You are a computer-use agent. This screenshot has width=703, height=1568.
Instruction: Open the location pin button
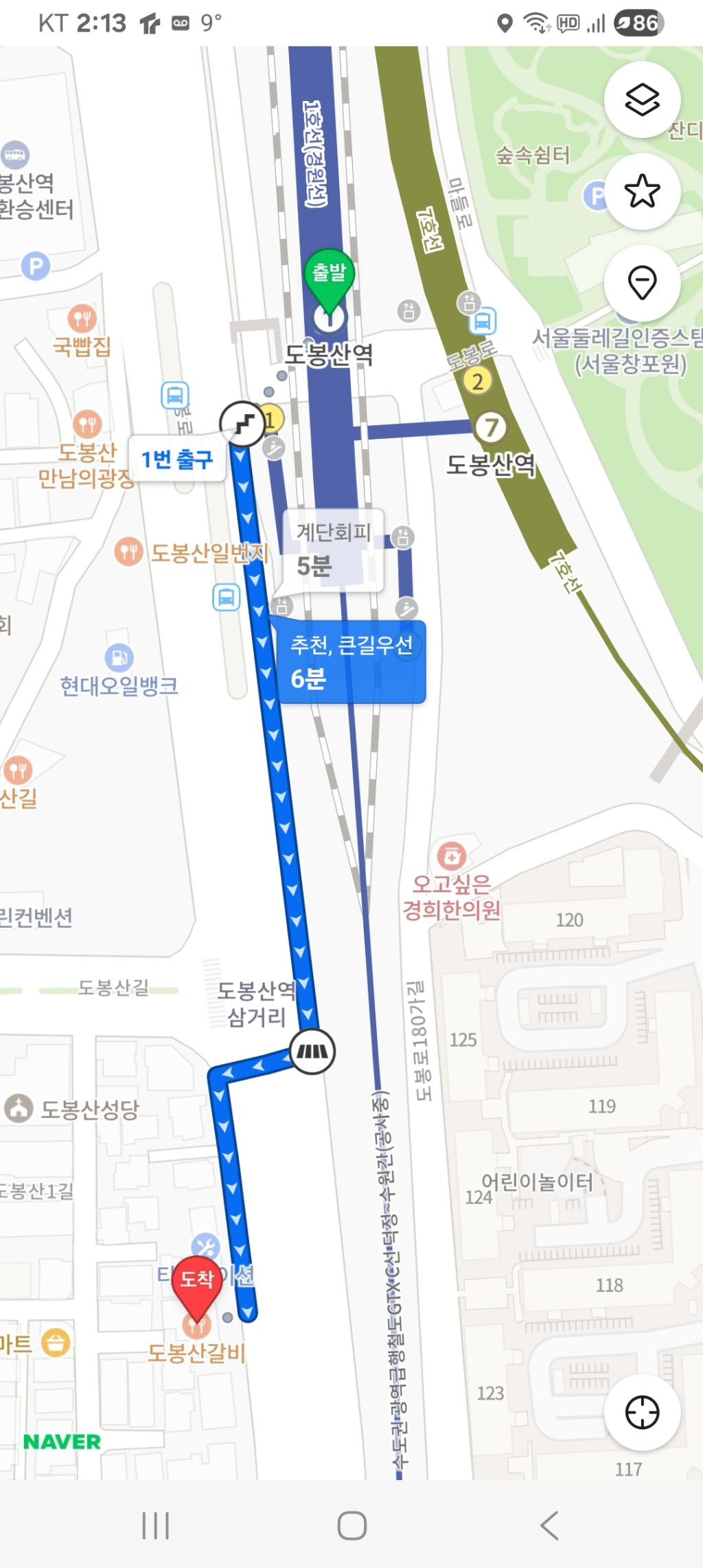point(642,282)
